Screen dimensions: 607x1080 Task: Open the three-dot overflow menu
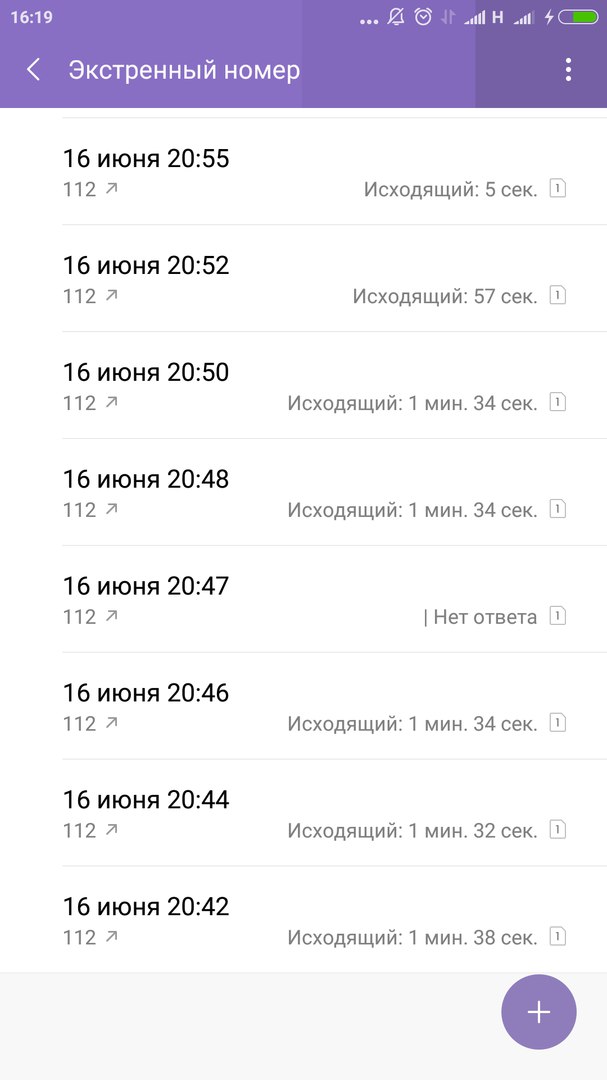tap(568, 70)
